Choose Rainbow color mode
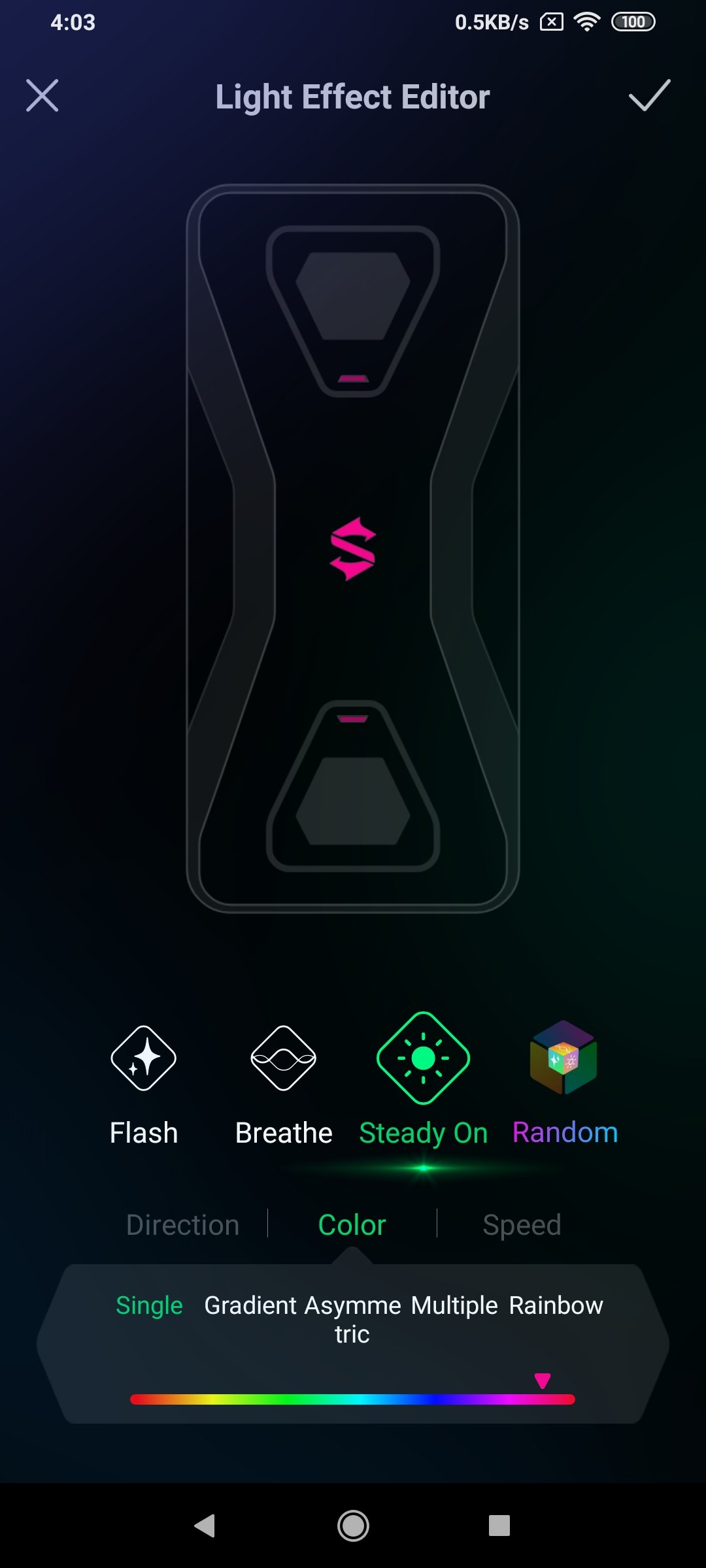The height and width of the screenshot is (1568, 706). pos(556,1305)
